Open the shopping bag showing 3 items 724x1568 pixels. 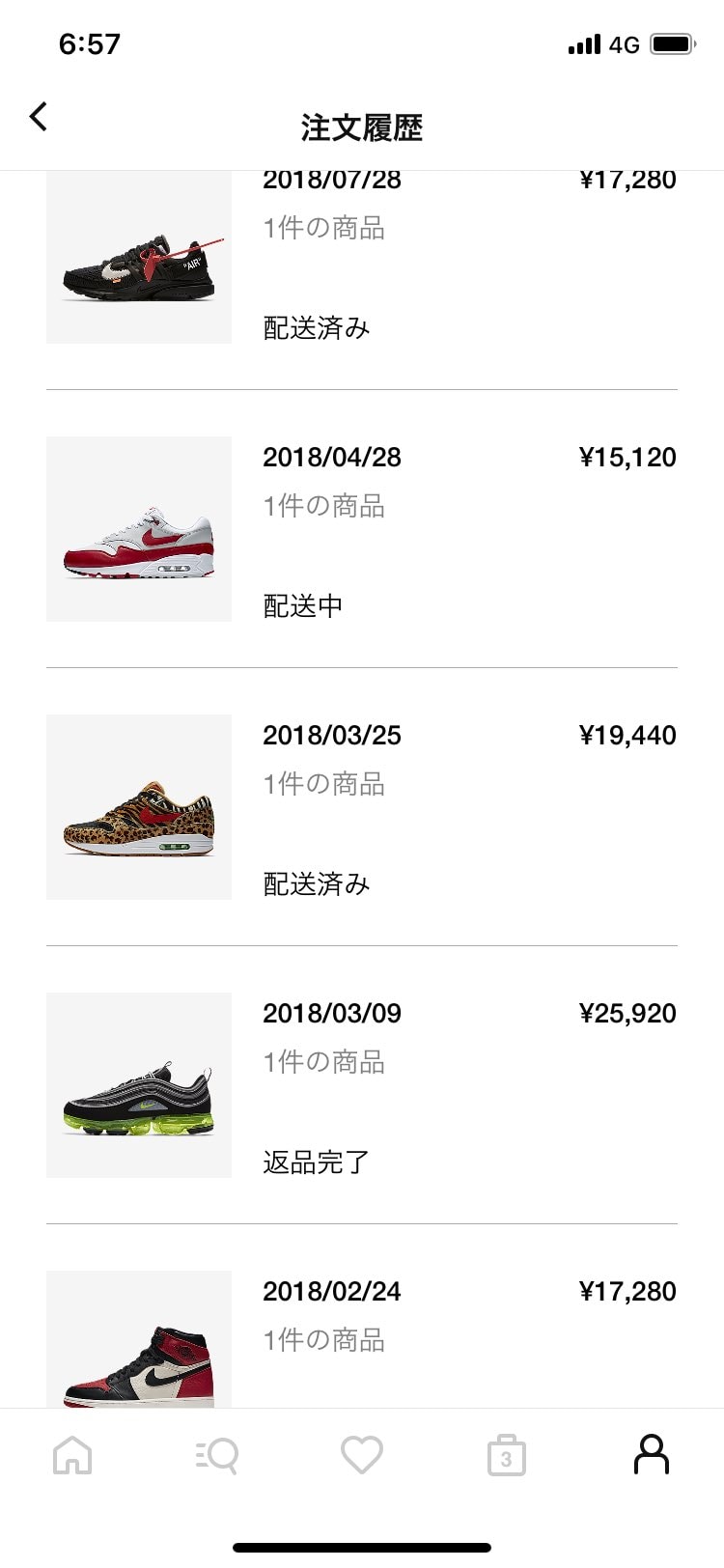tap(506, 1454)
